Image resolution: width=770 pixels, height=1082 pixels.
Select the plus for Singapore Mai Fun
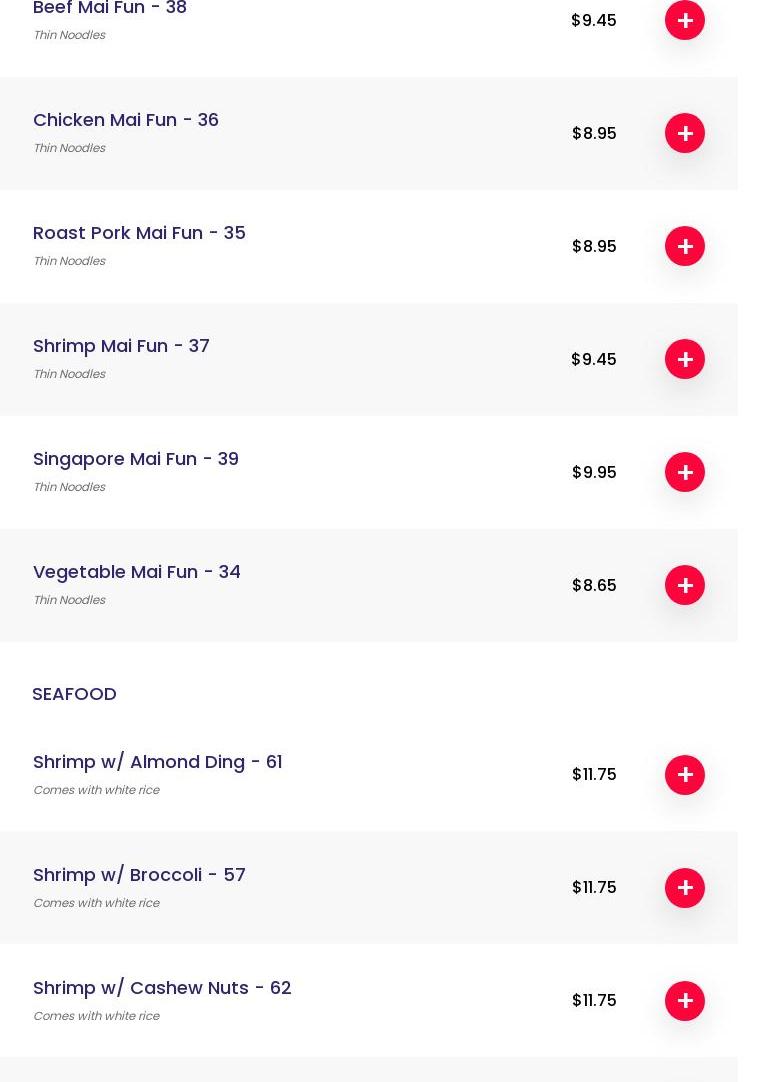(x=685, y=472)
